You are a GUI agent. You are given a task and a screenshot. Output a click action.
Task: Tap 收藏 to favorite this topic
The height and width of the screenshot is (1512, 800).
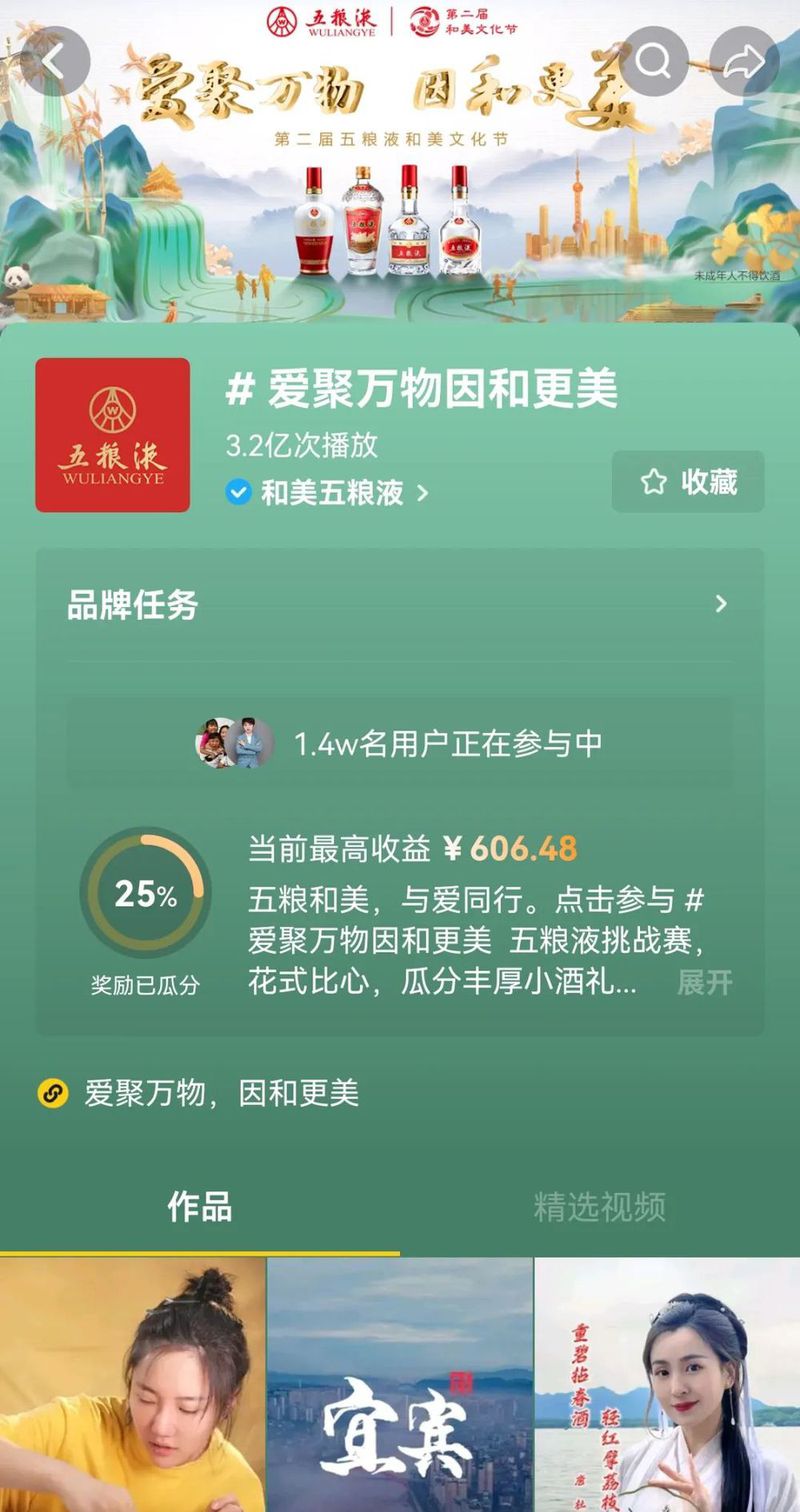[x=688, y=482]
